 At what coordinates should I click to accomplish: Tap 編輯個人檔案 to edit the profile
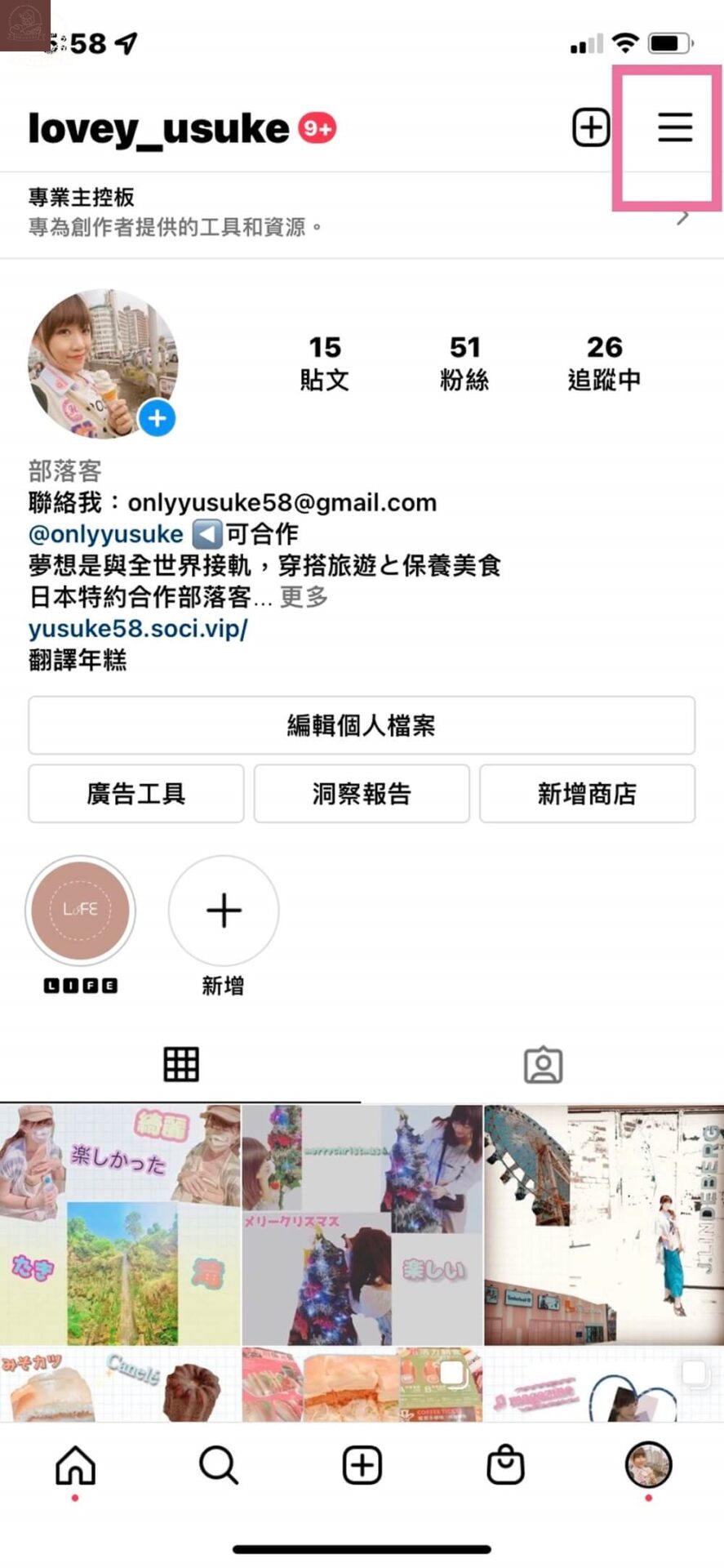[362, 725]
